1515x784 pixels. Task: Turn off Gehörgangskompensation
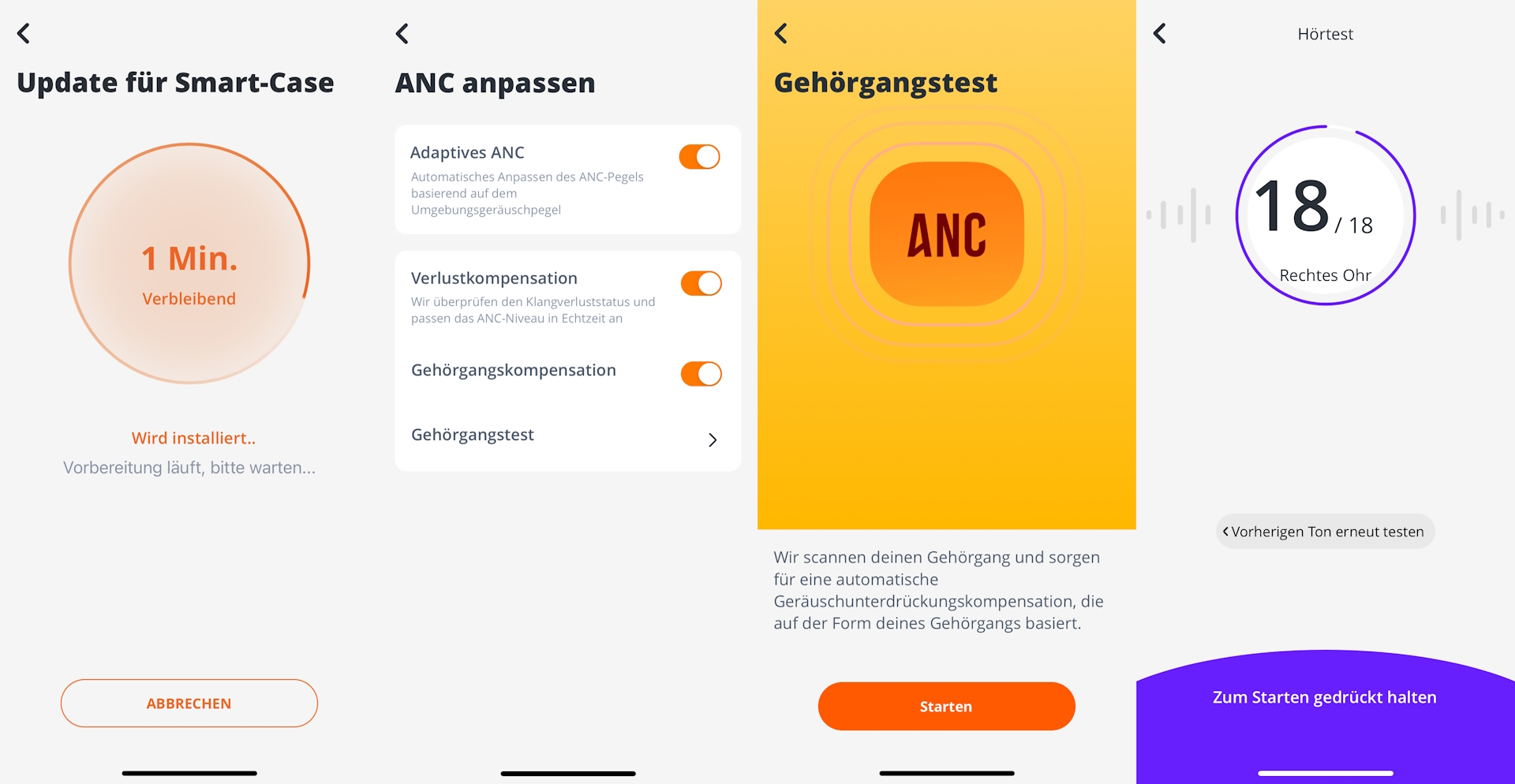pos(701,374)
